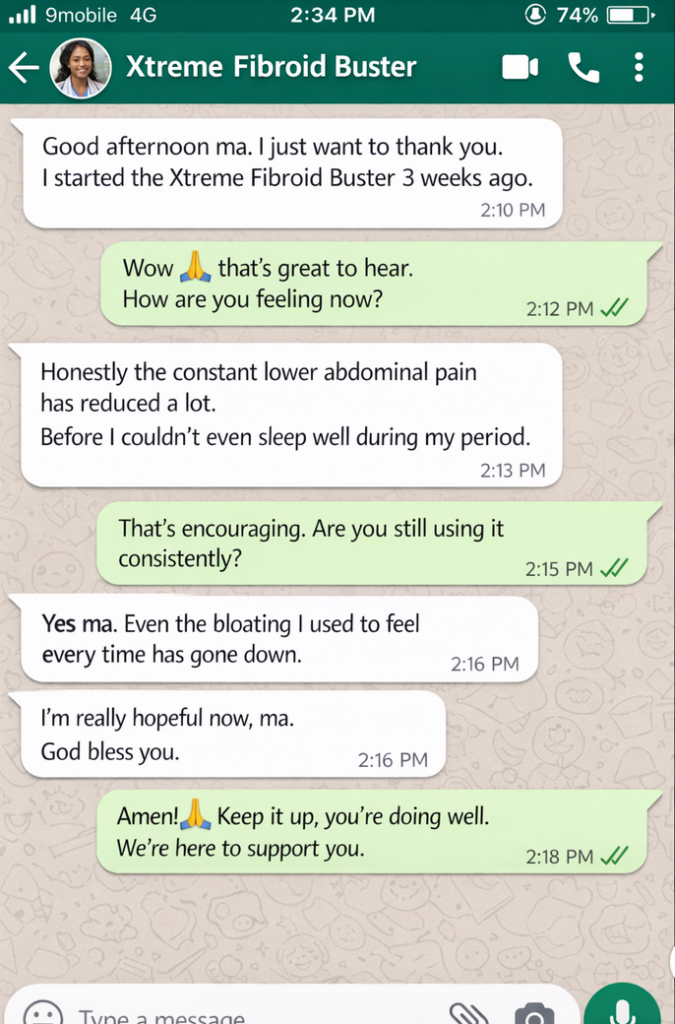View Xtreme Fibroid Buster contact info
The image size is (675, 1024).
pos(270,67)
